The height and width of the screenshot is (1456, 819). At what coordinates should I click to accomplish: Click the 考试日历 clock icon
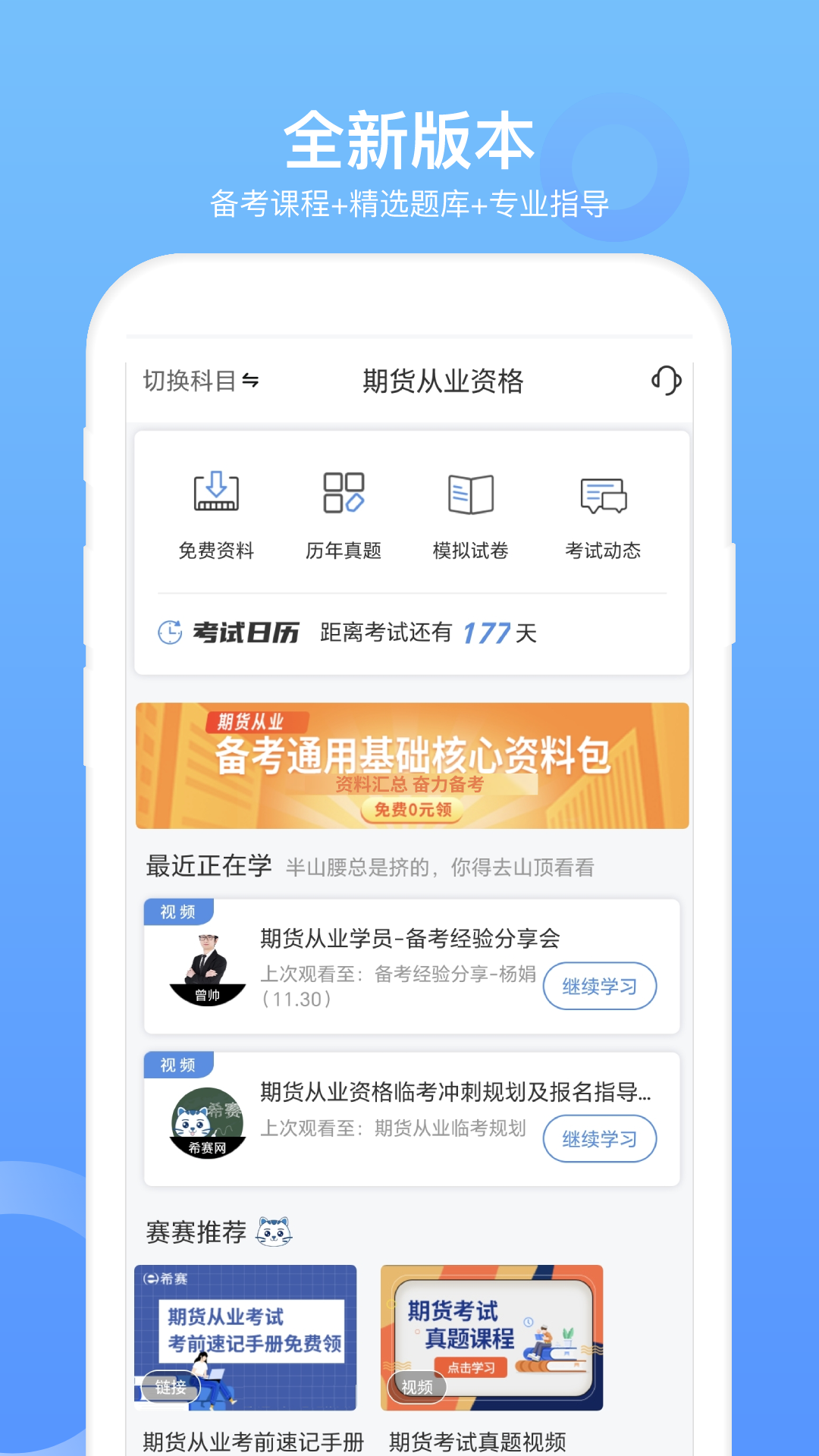click(x=168, y=632)
